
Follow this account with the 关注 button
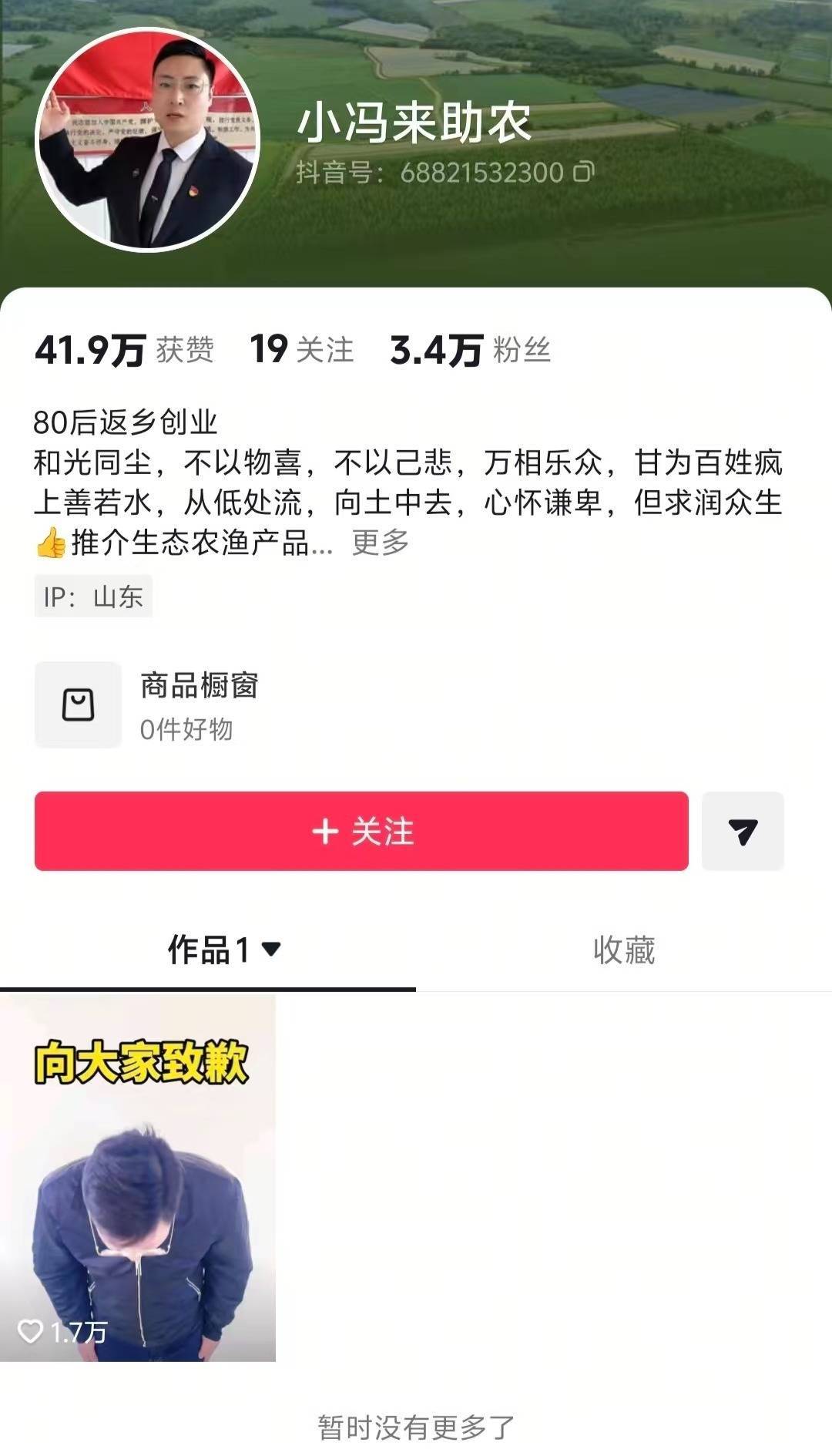[x=361, y=831]
